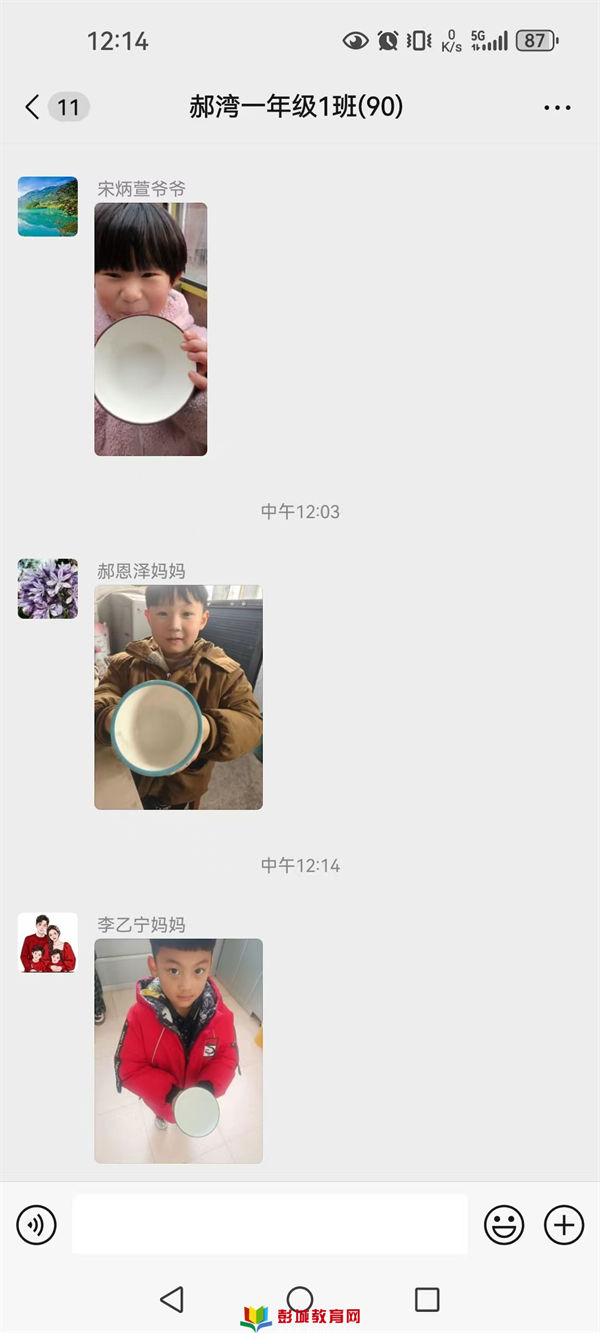600x1333 pixels.
Task: Open the recent apps square button
Action: point(427,1299)
